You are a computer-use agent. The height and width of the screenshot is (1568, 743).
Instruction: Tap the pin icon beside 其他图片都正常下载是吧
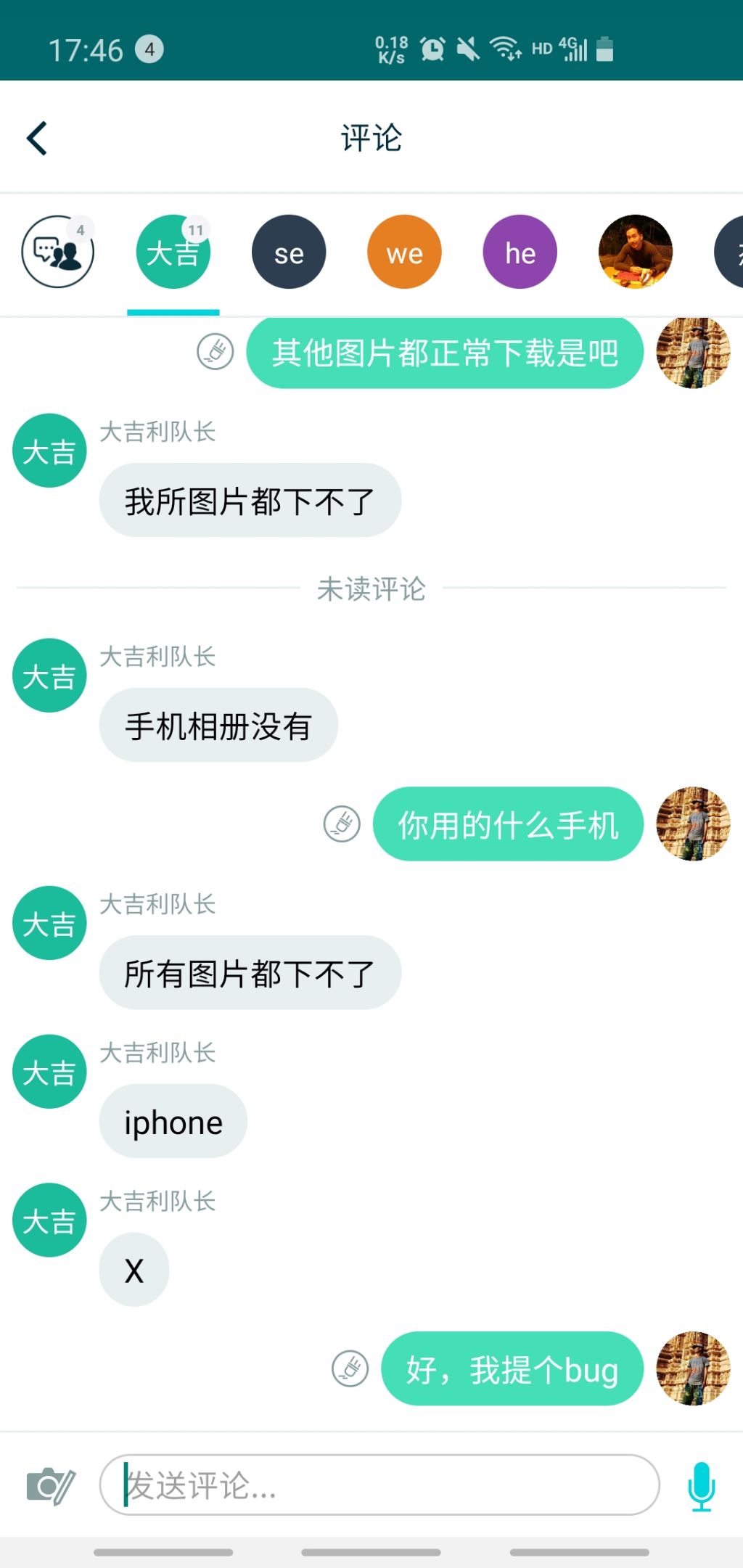click(x=215, y=352)
